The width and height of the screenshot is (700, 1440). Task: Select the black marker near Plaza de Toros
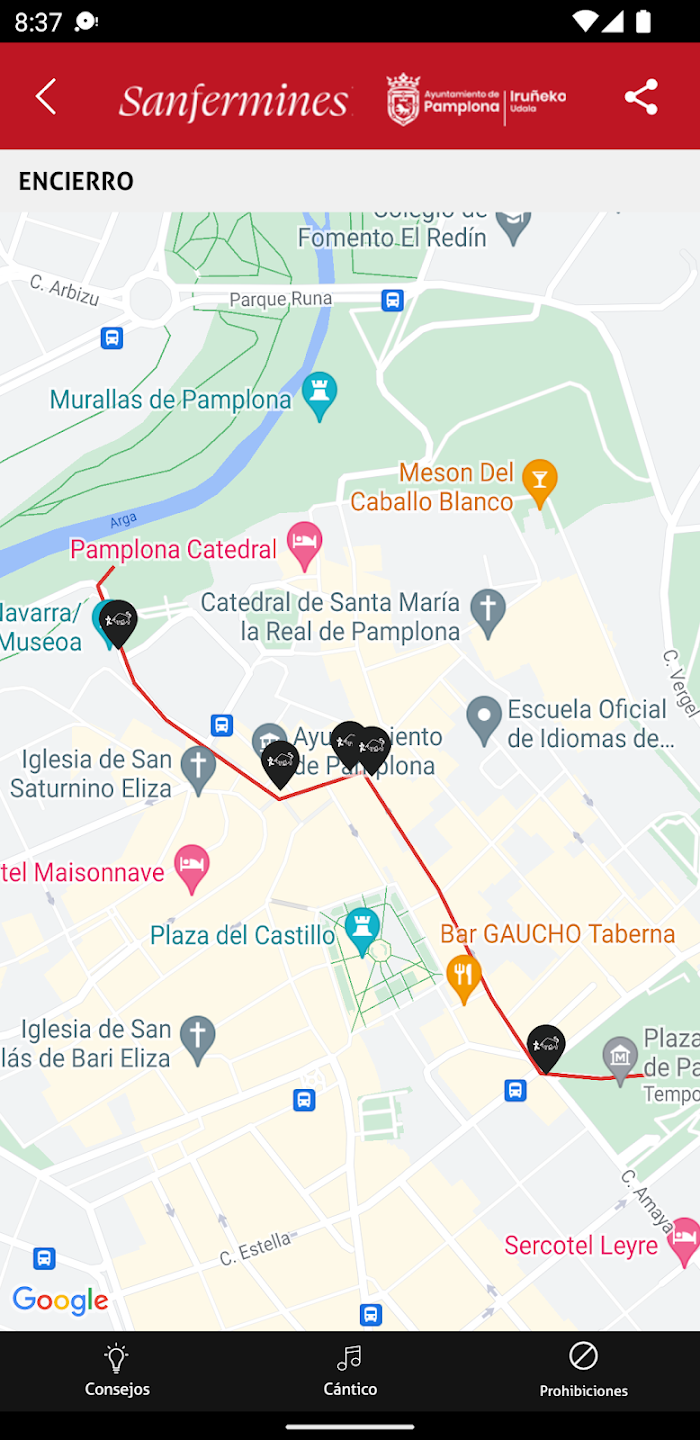[546, 1048]
